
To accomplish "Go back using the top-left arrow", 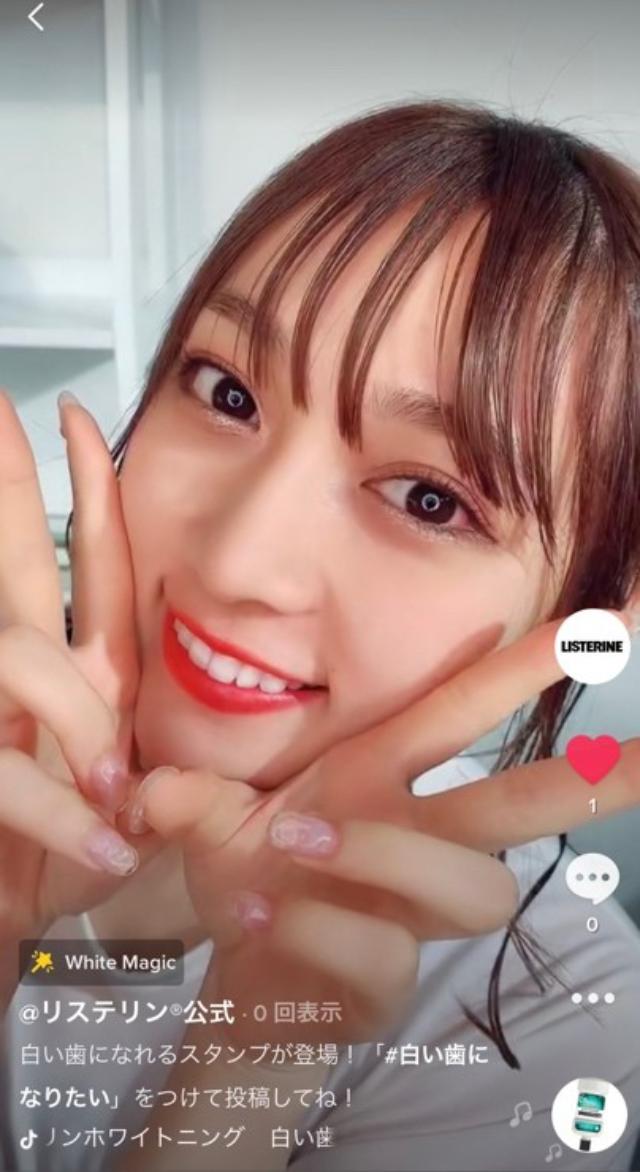I will pyautogui.click(x=36, y=17).
